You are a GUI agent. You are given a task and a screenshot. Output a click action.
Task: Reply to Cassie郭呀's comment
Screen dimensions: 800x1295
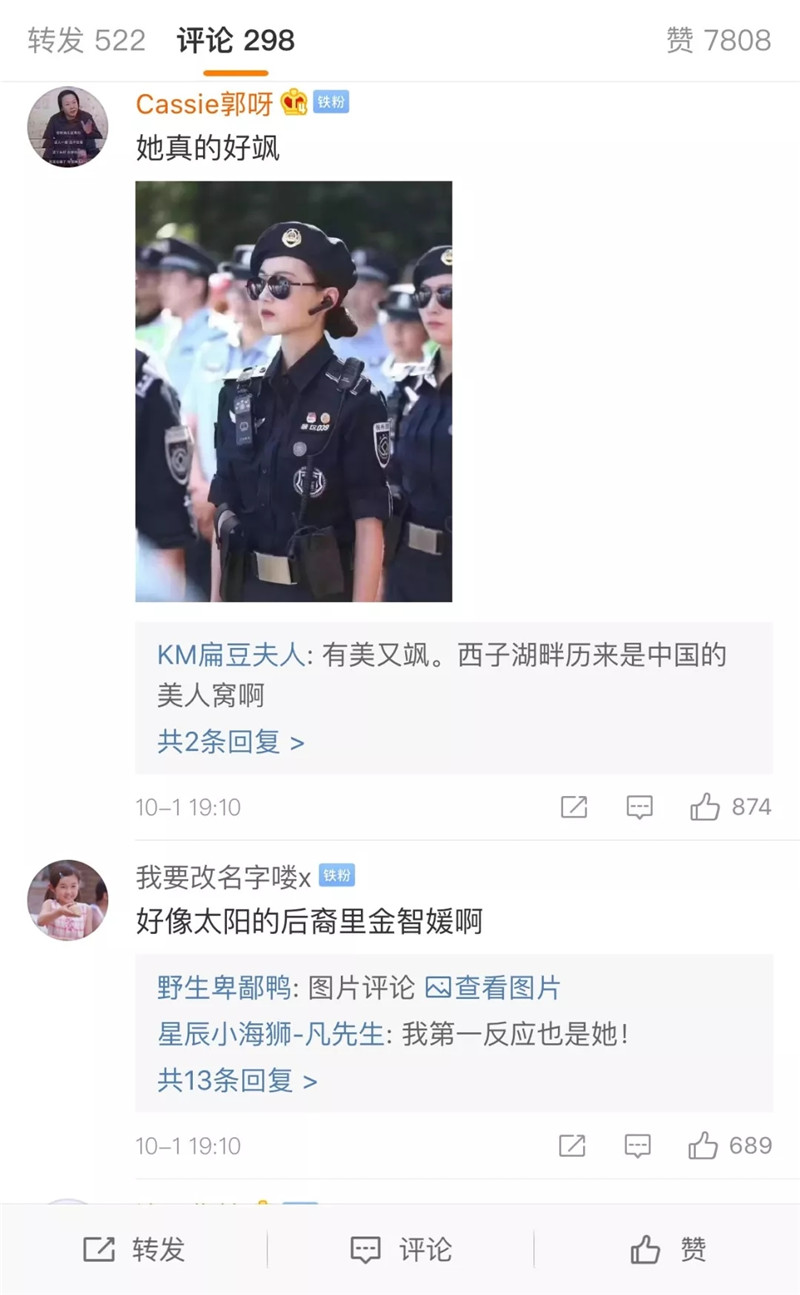tap(639, 807)
